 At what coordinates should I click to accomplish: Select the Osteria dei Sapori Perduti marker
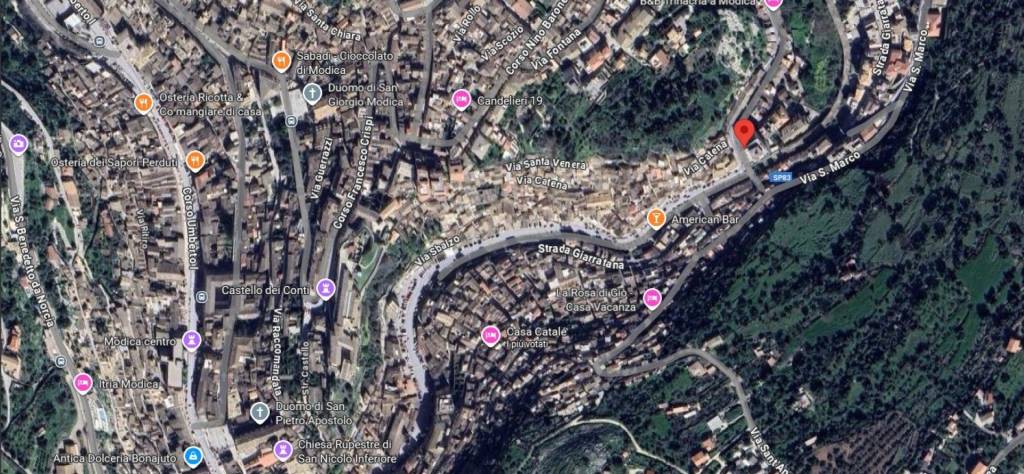point(196,160)
